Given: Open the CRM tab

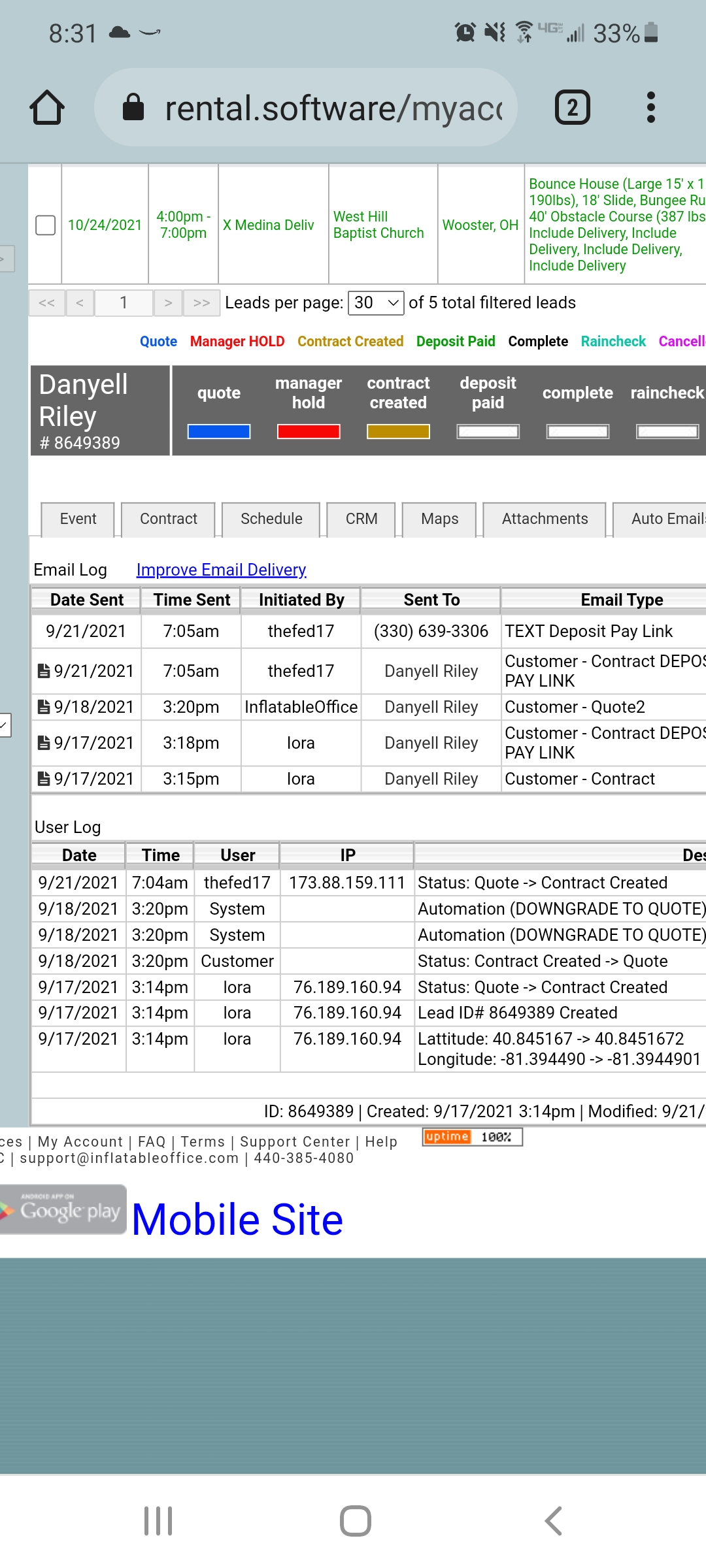Looking at the screenshot, I should pos(361,519).
